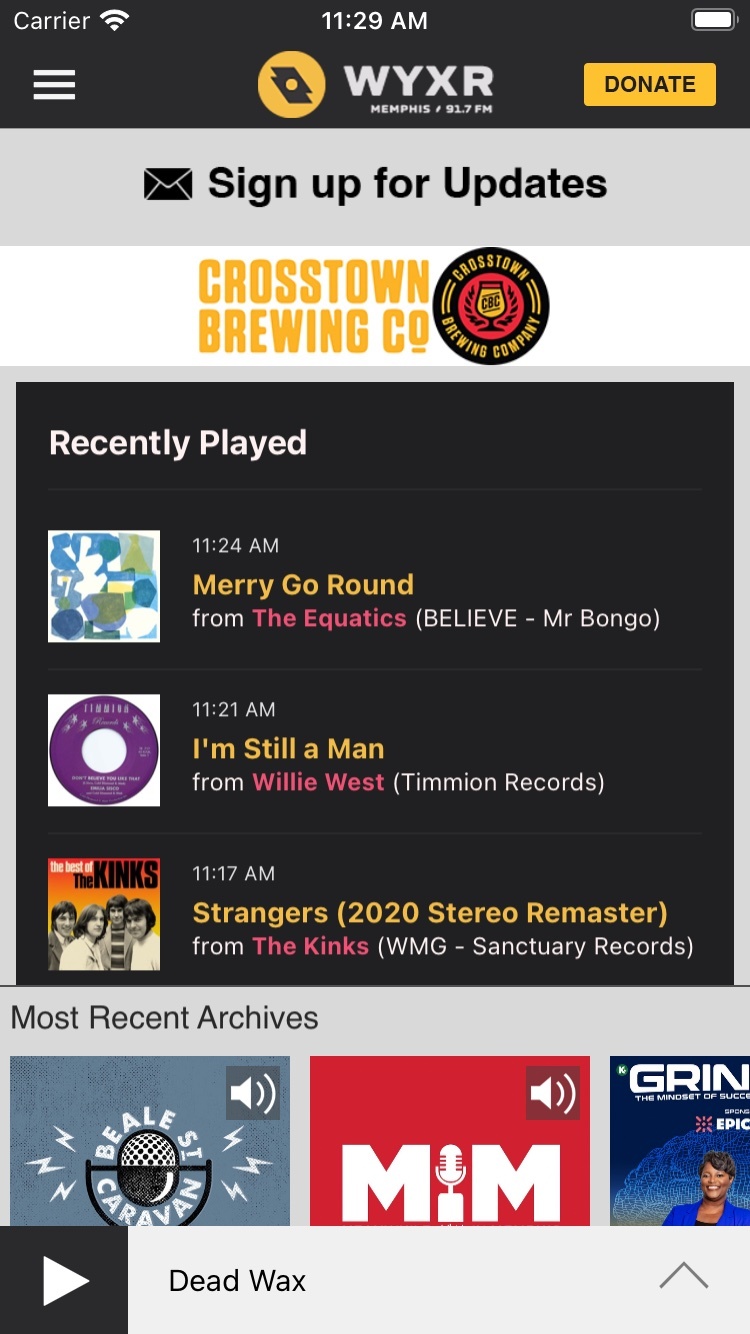The width and height of the screenshot is (750, 1334).
Task: Open the song Merry Go Round
Action: [303, 585]
